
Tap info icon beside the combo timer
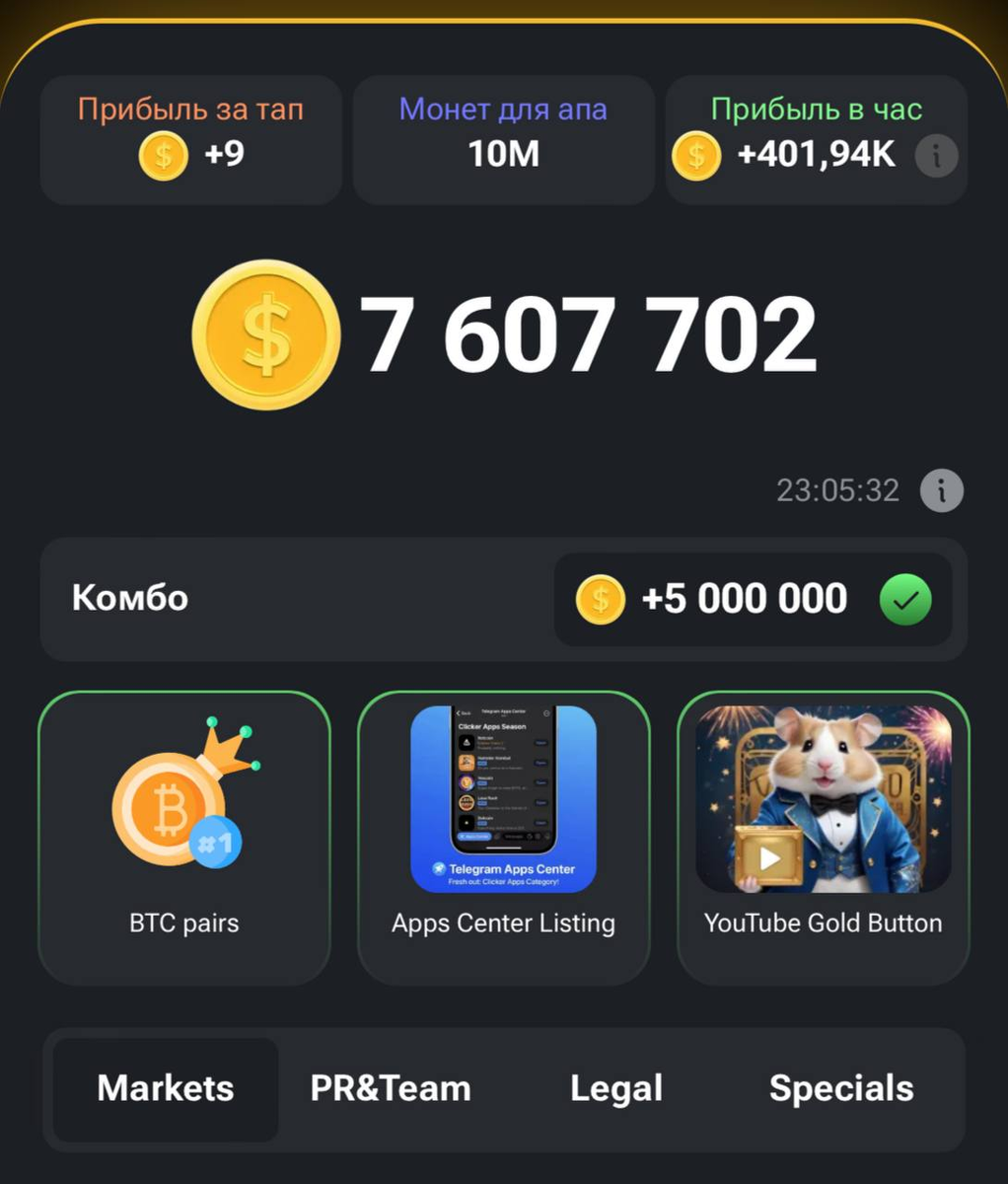point(941,490)
